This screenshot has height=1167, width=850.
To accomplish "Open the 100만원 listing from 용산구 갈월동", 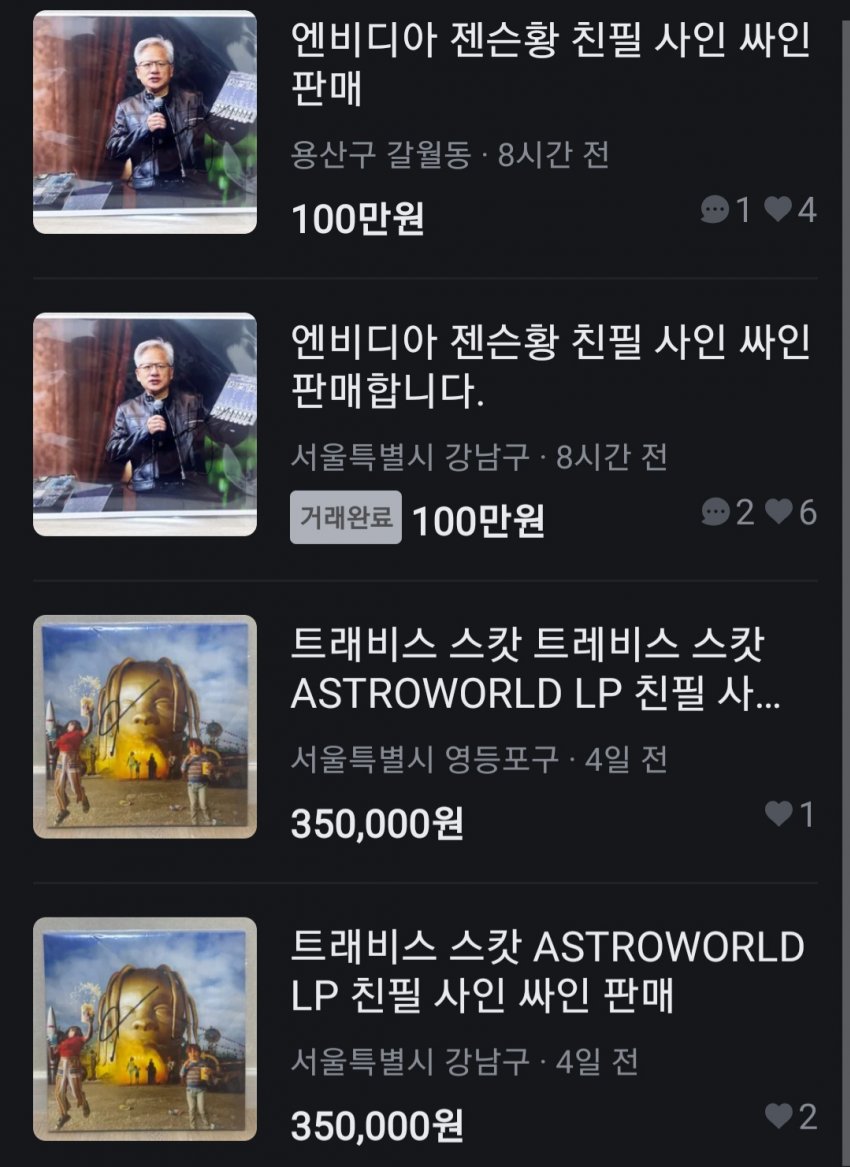I will pyautogui.click(x=549, y=65).
